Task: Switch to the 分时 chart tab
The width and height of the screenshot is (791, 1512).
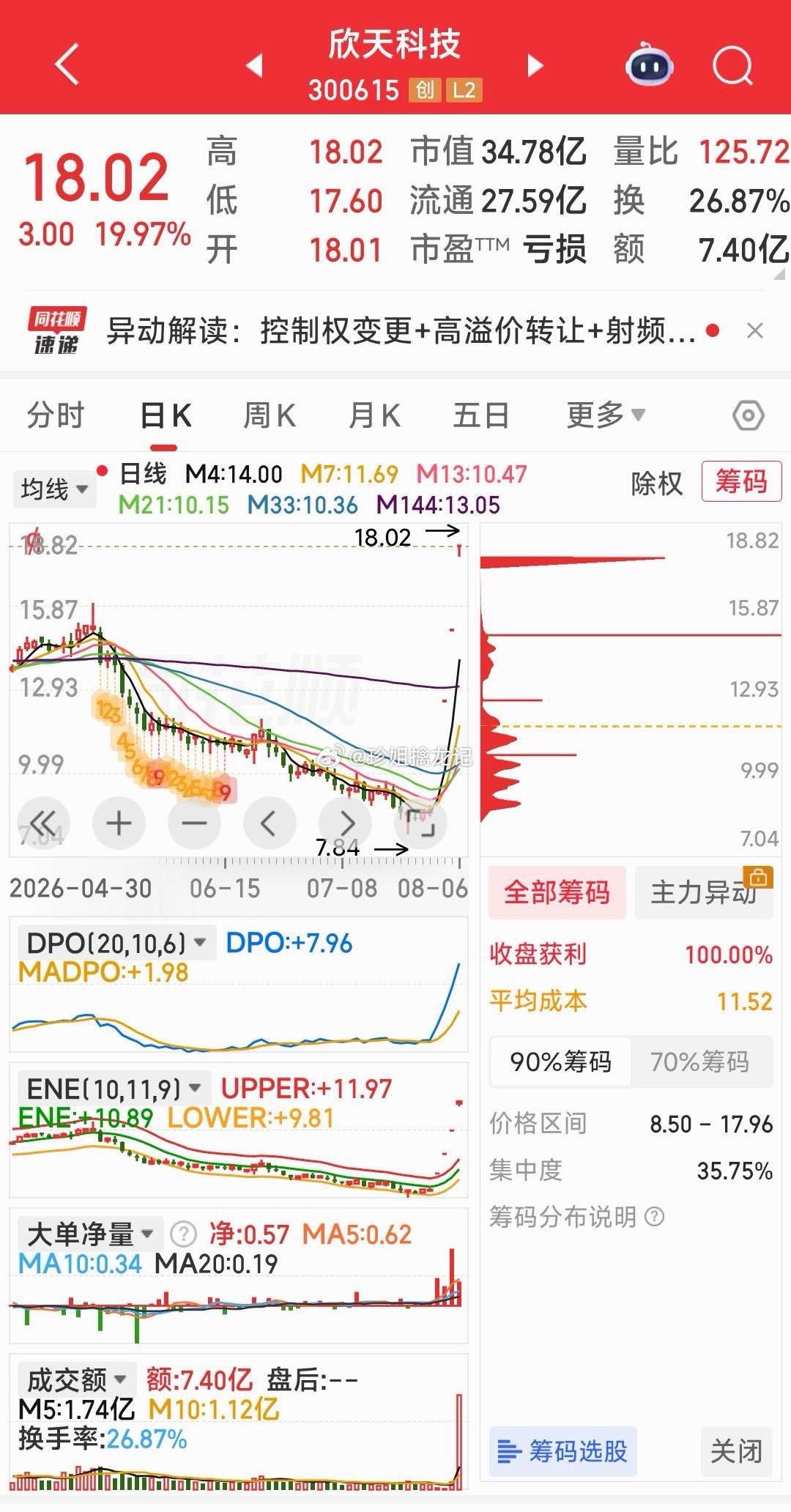Action: pos(56,415)
